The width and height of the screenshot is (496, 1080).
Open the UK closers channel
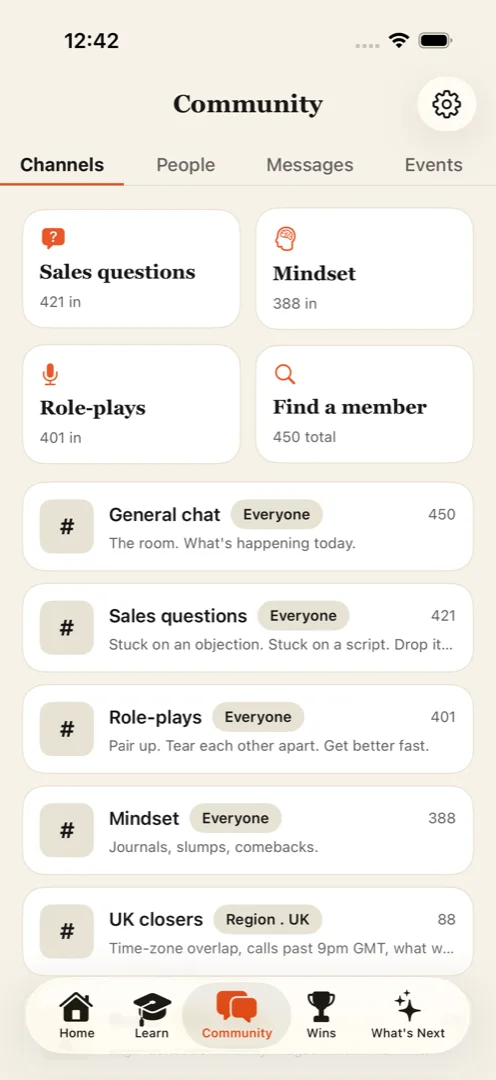tap(248, 932)
